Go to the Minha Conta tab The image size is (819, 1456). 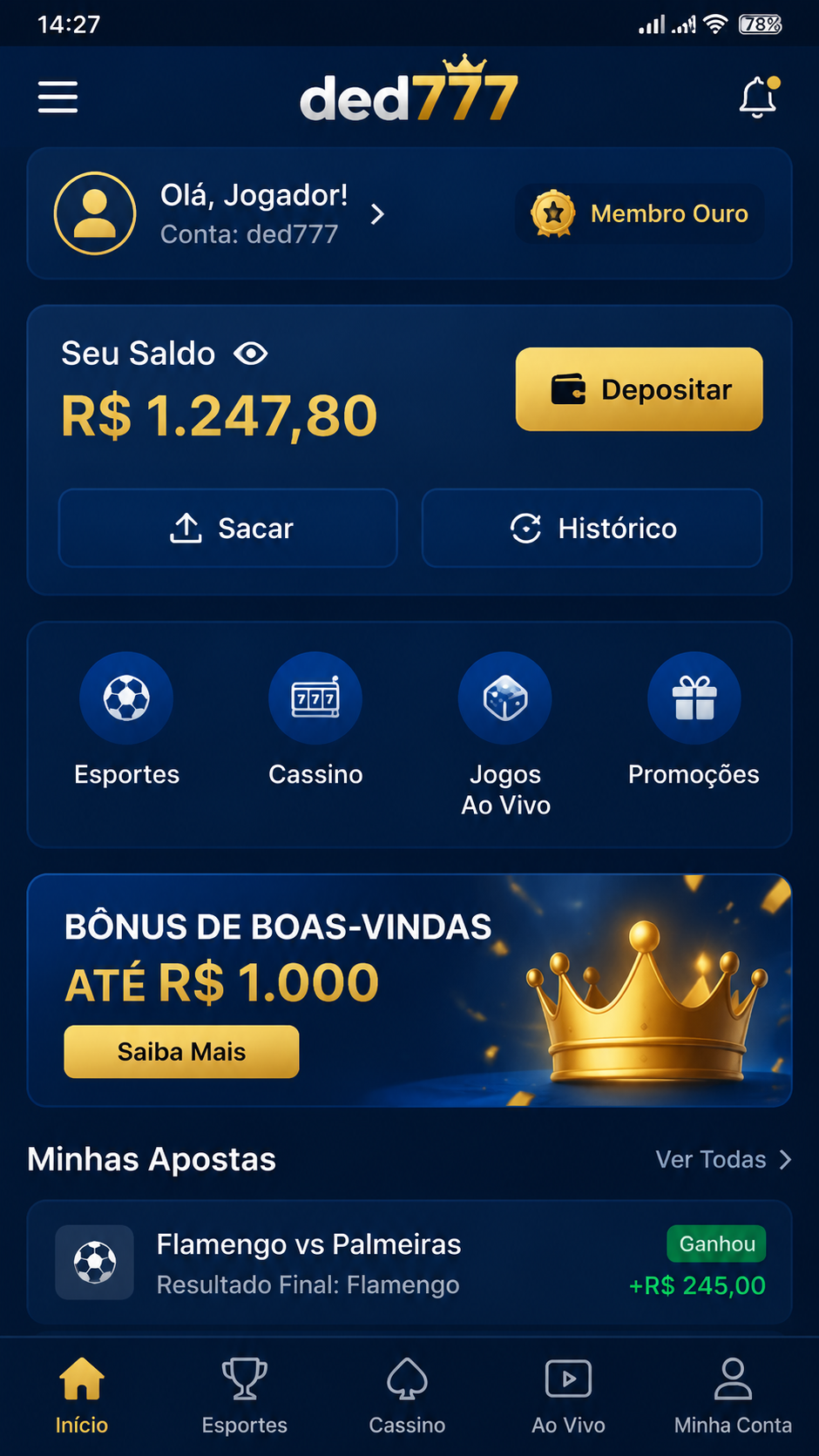tap(733, 1396)
